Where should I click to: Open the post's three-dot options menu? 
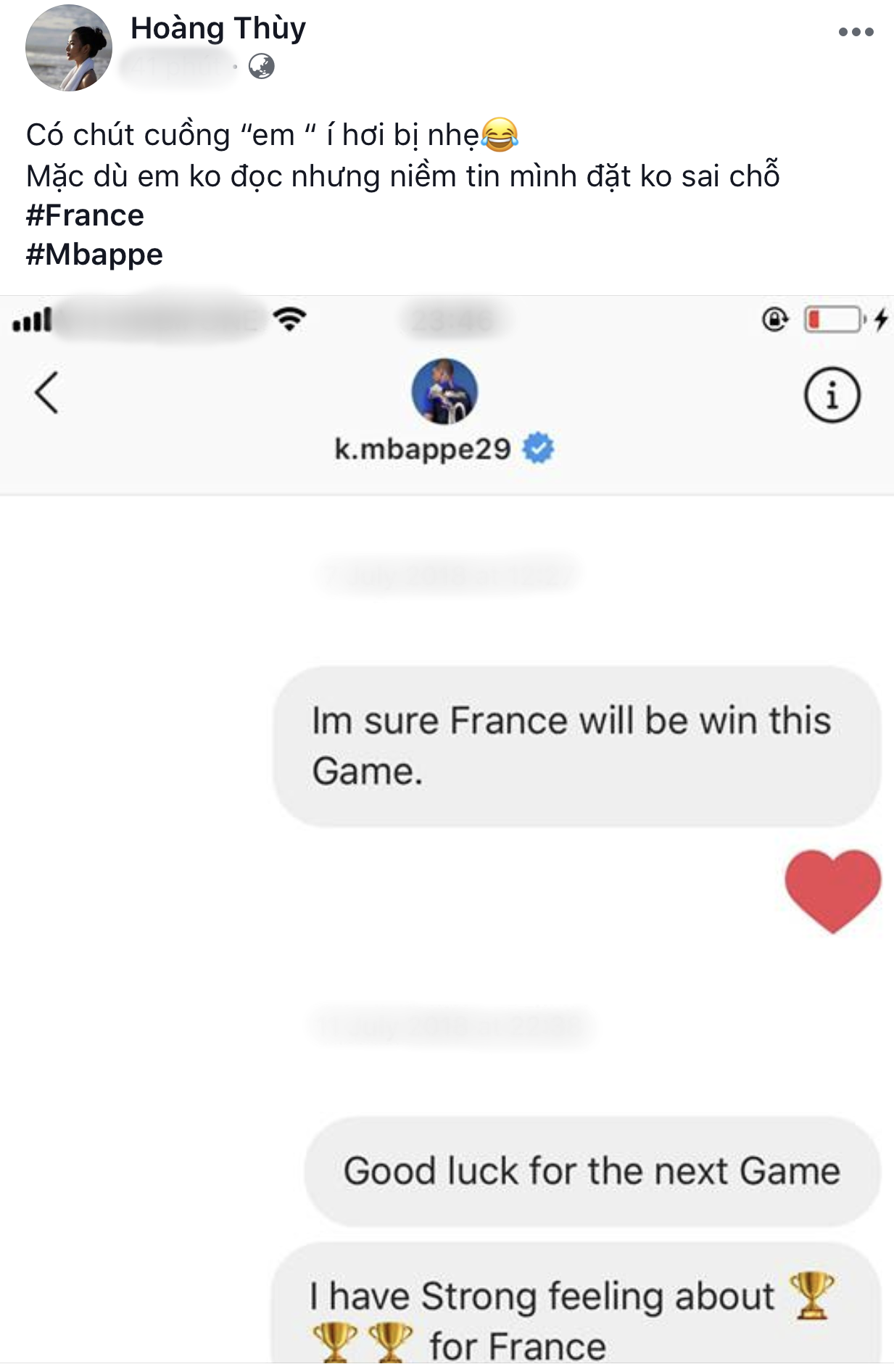coord(856,32)
